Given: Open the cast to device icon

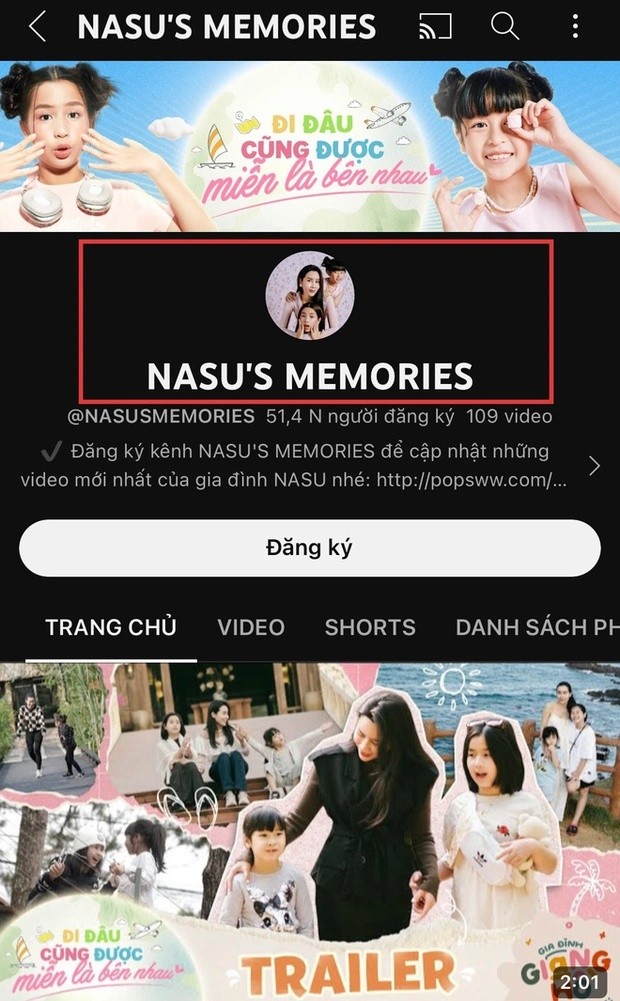Looking at the screenshot, I should (x=435, y=27).
